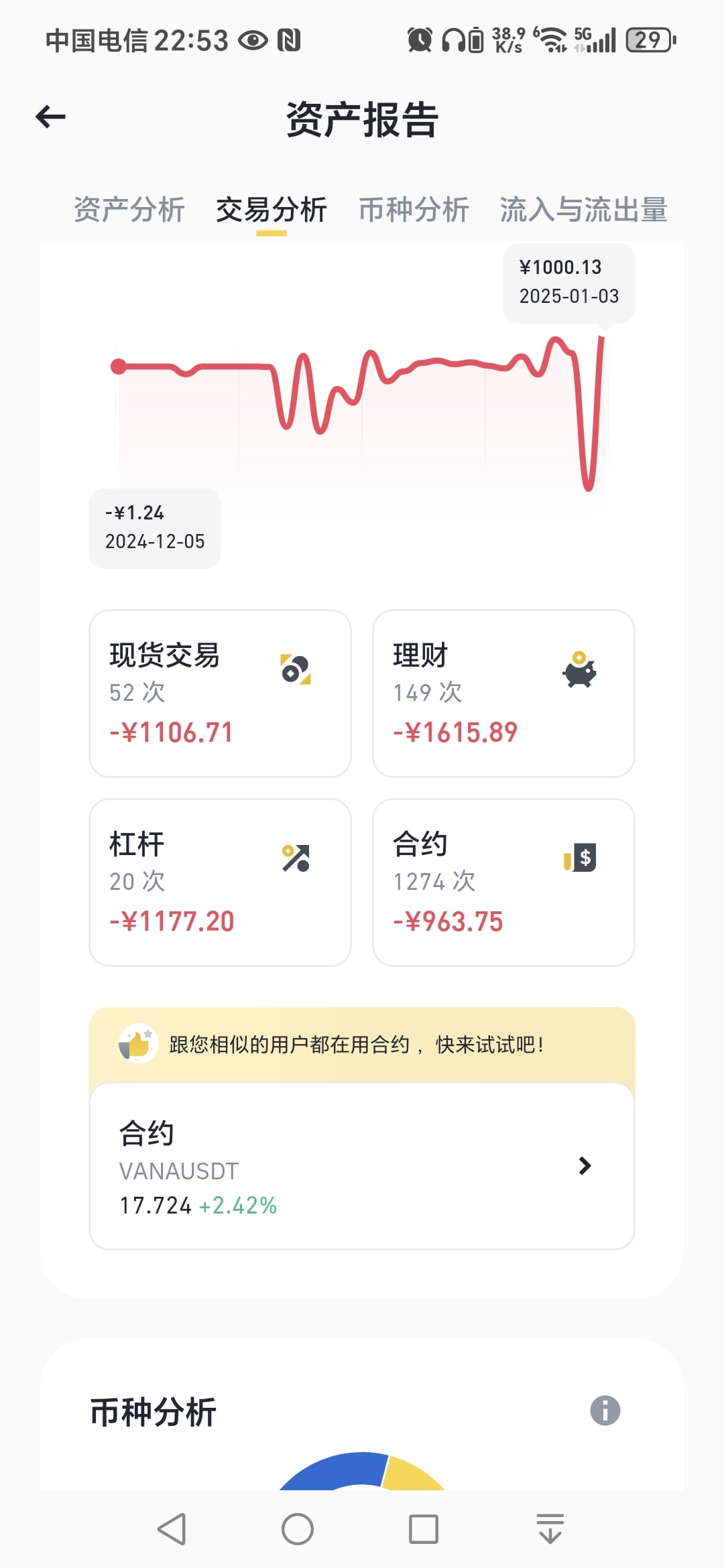This screenshot has width=724, height=1568.
Task: Tap the info icon beside 币种分析
Action: coord(605,1411)
